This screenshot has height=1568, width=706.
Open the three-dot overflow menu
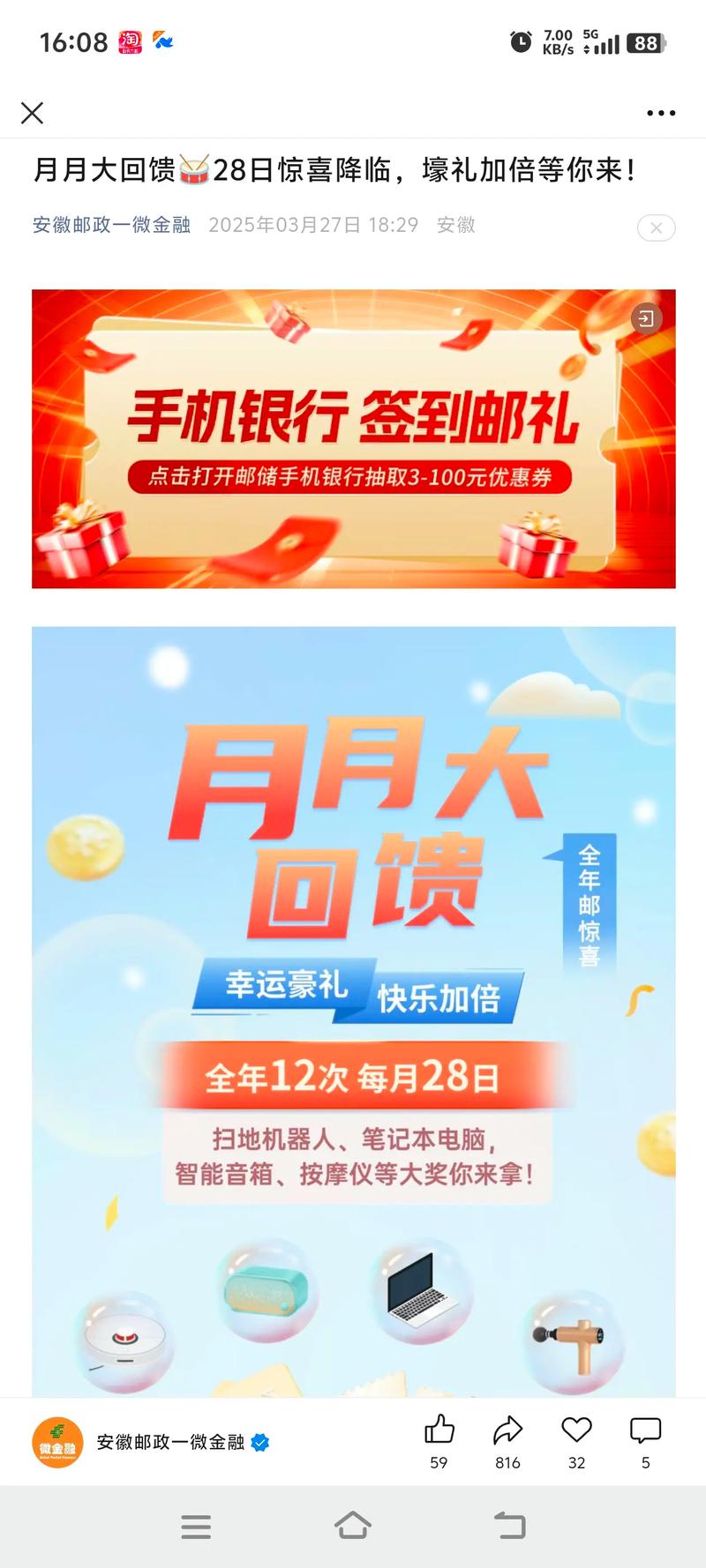660,113
